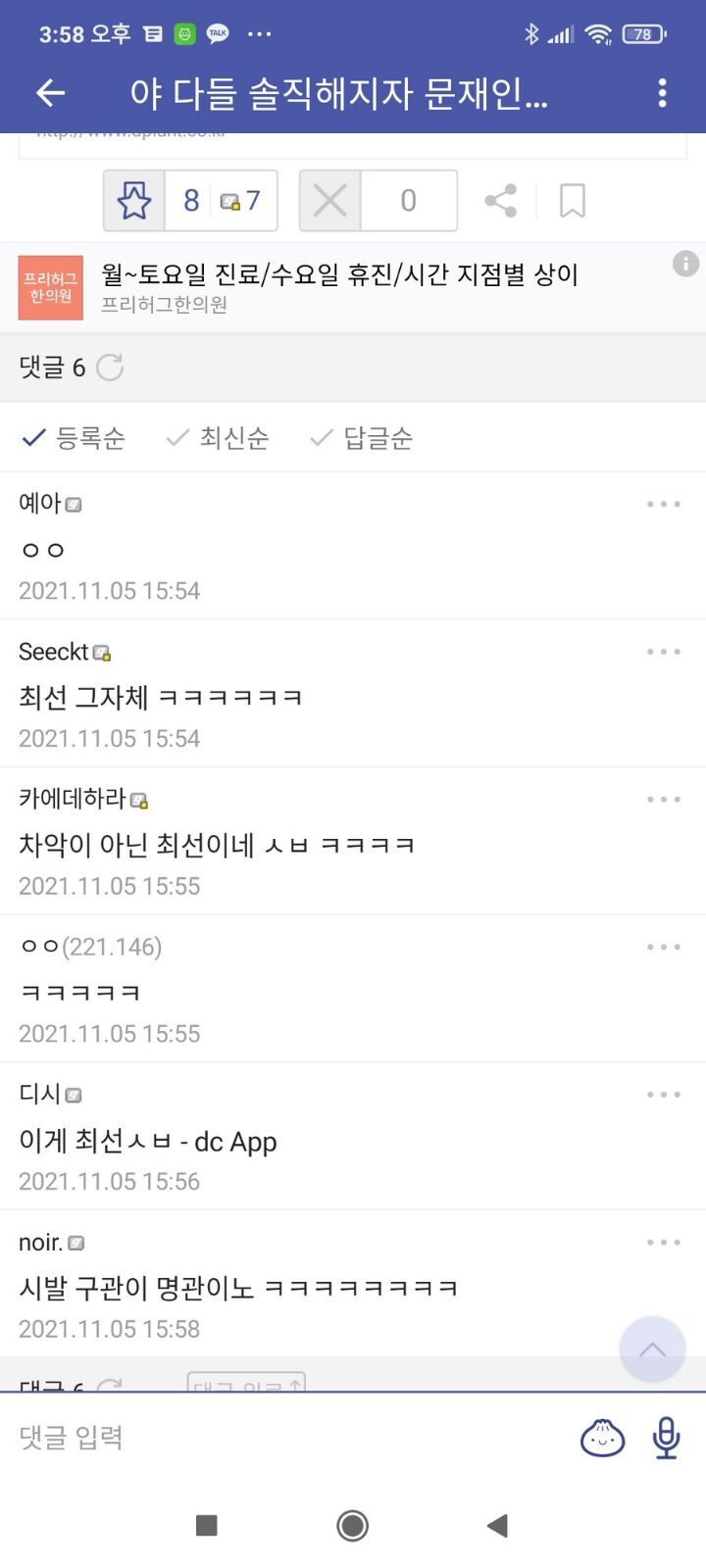Image resolution: width=706 pixels, height=1568 pixels.
Task: Open options for noir.'s comment
Action: click(664, 1242)
